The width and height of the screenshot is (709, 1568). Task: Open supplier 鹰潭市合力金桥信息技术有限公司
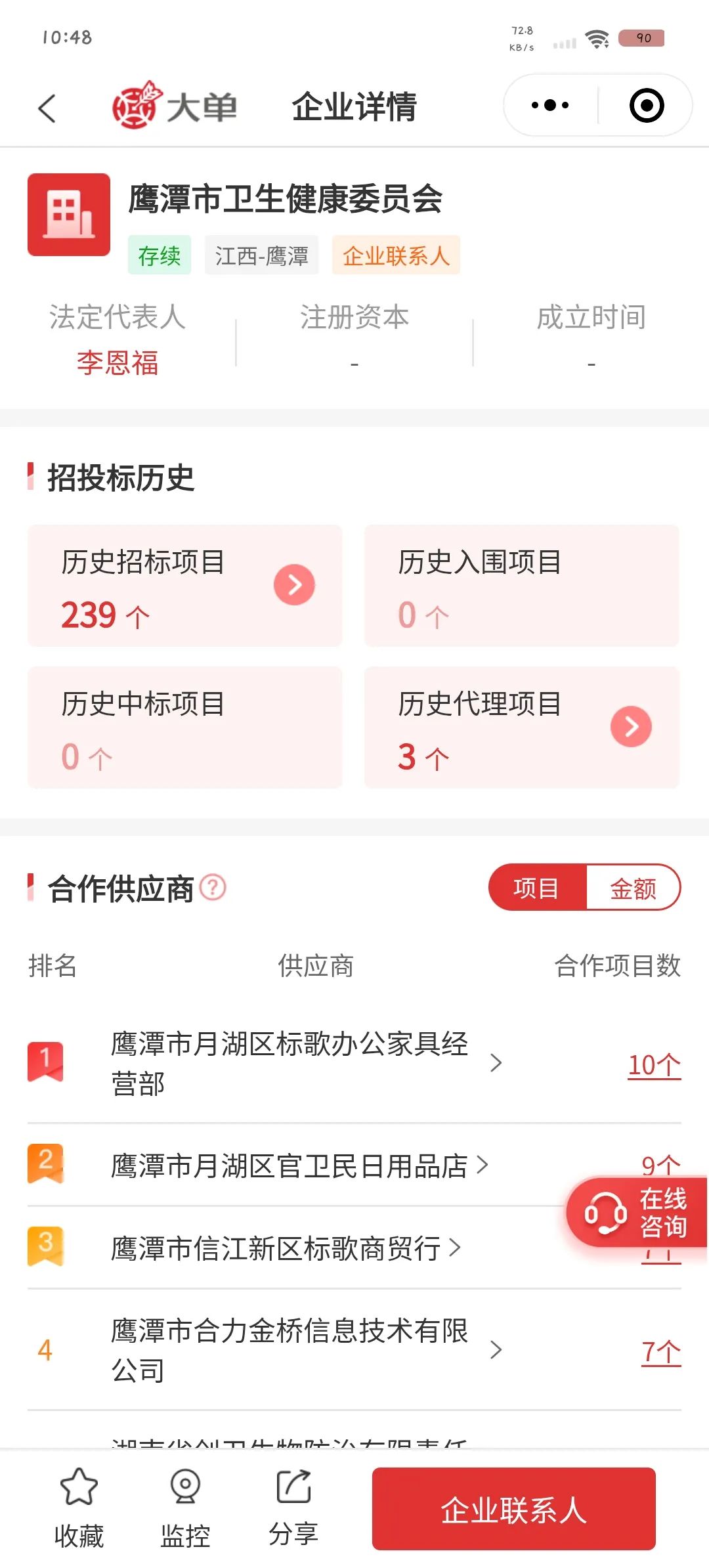[307, 1351]
